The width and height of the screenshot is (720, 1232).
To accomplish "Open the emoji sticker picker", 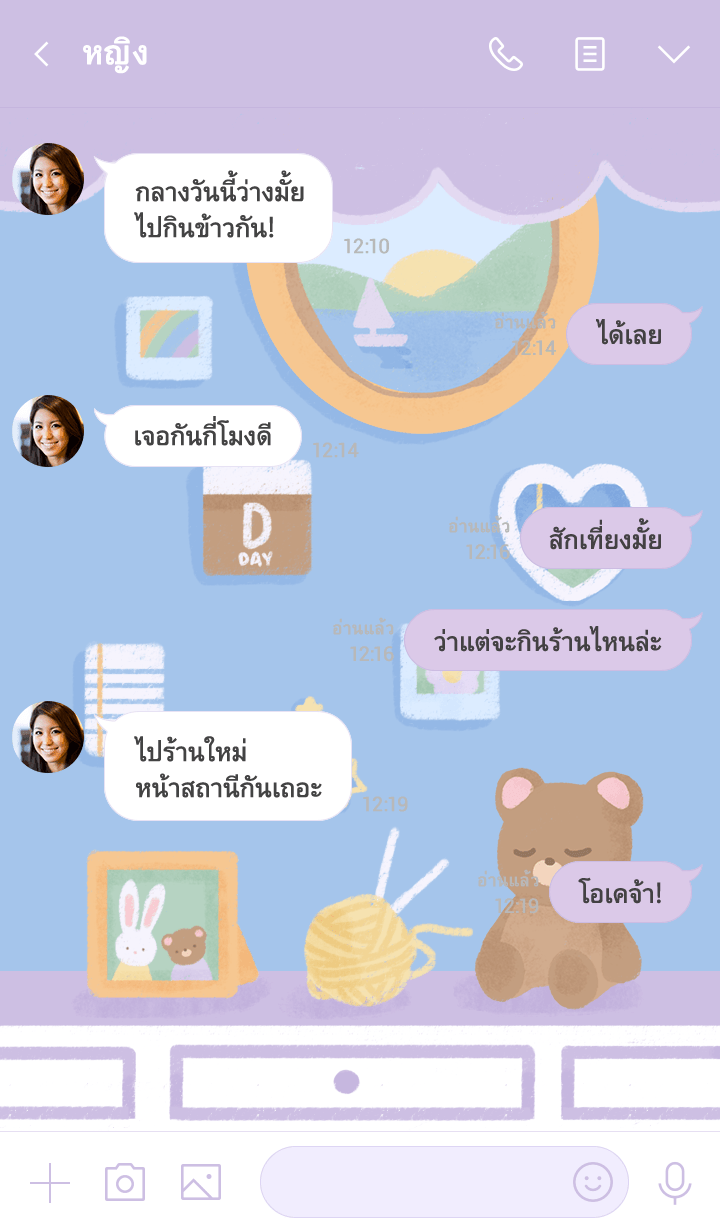I will 592,1183.
